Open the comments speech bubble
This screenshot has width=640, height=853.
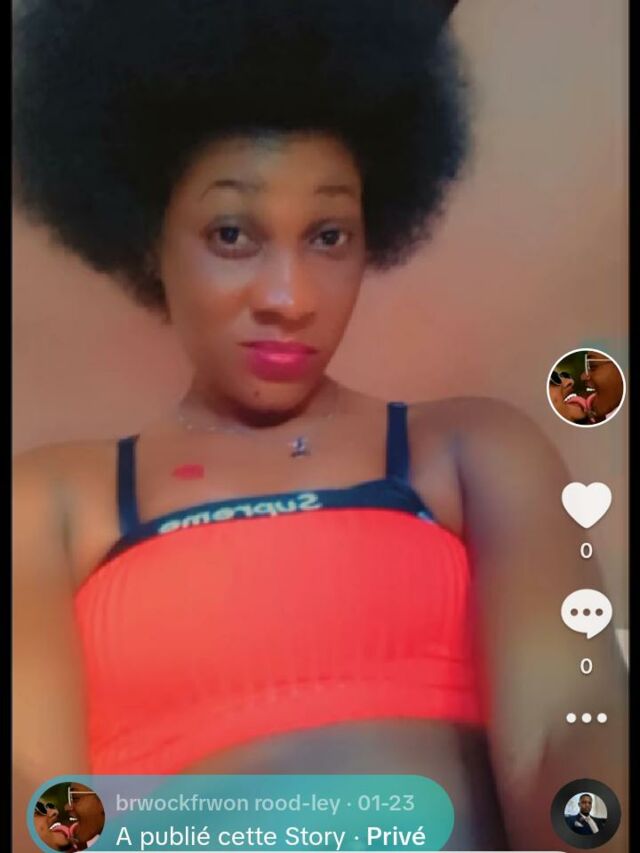coord(586,613)
